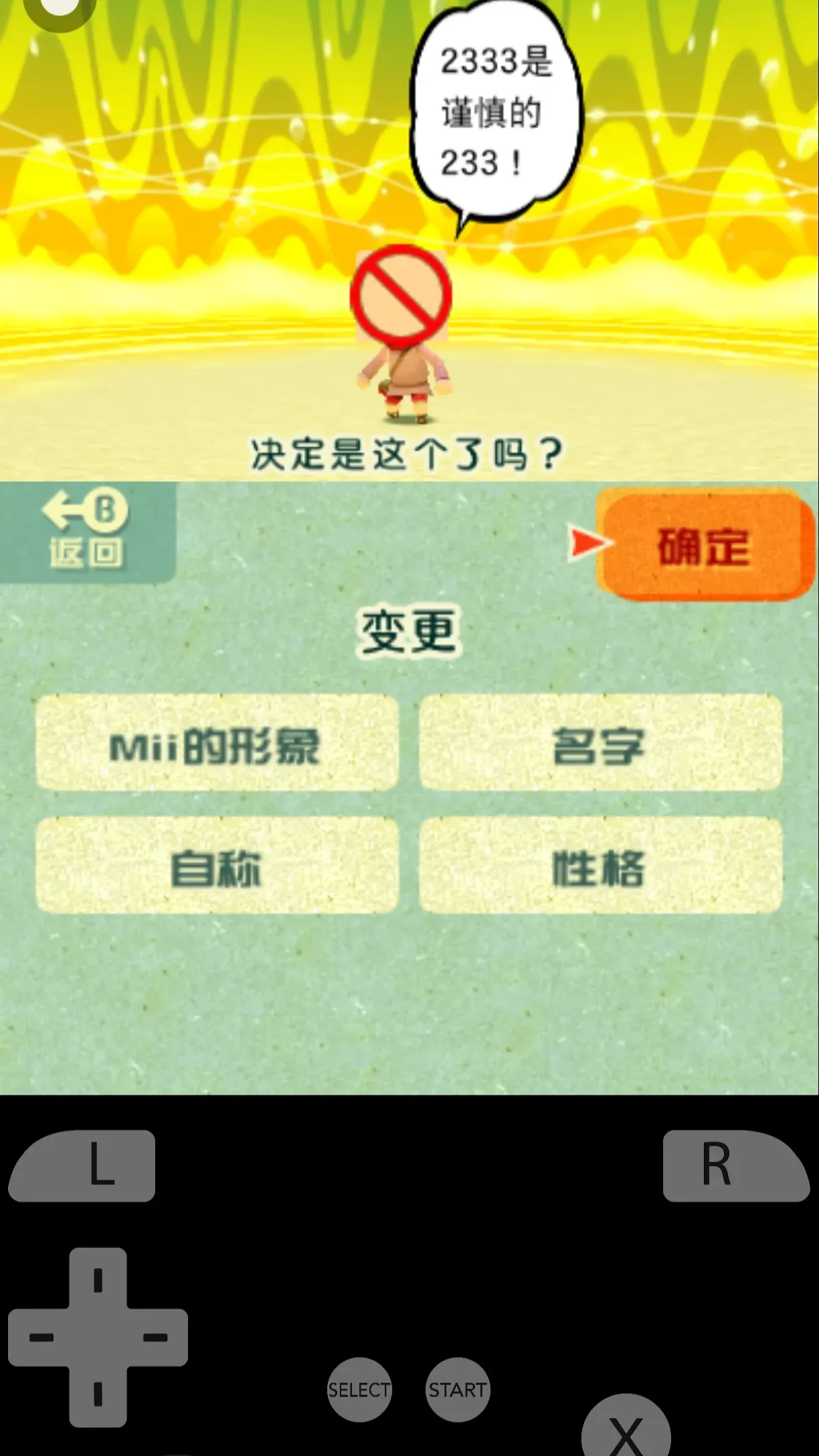Screen dimensions: 819x1456
Task: Tap the D-pad left arrow
Action: pyautogui.click(x=40, y=1337)
